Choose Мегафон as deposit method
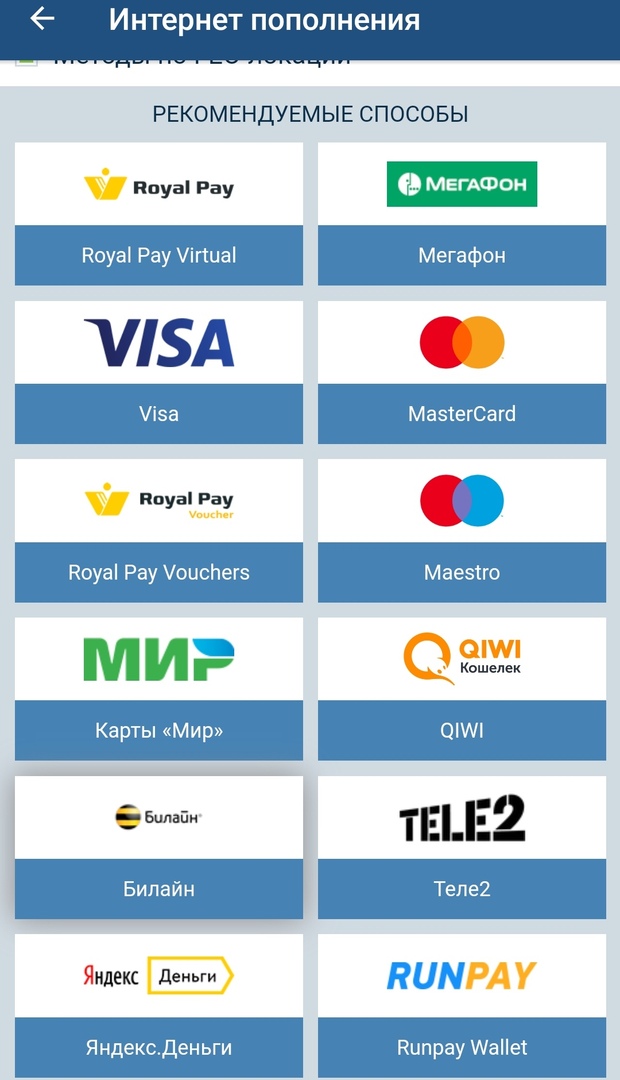The height and width of the screenshot is (1080, 620). coord(462,214)
